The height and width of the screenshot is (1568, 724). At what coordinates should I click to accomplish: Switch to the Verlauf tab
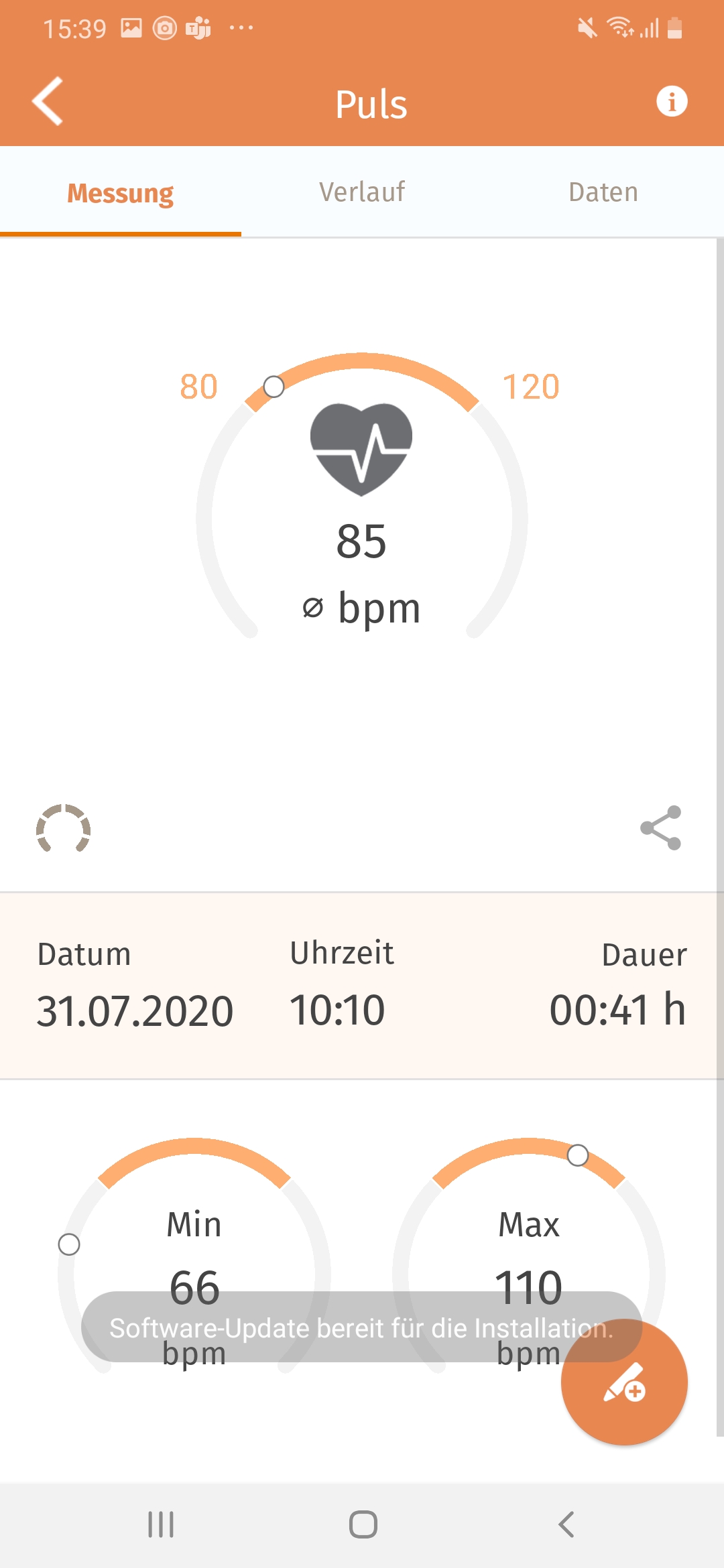(362, 192)
